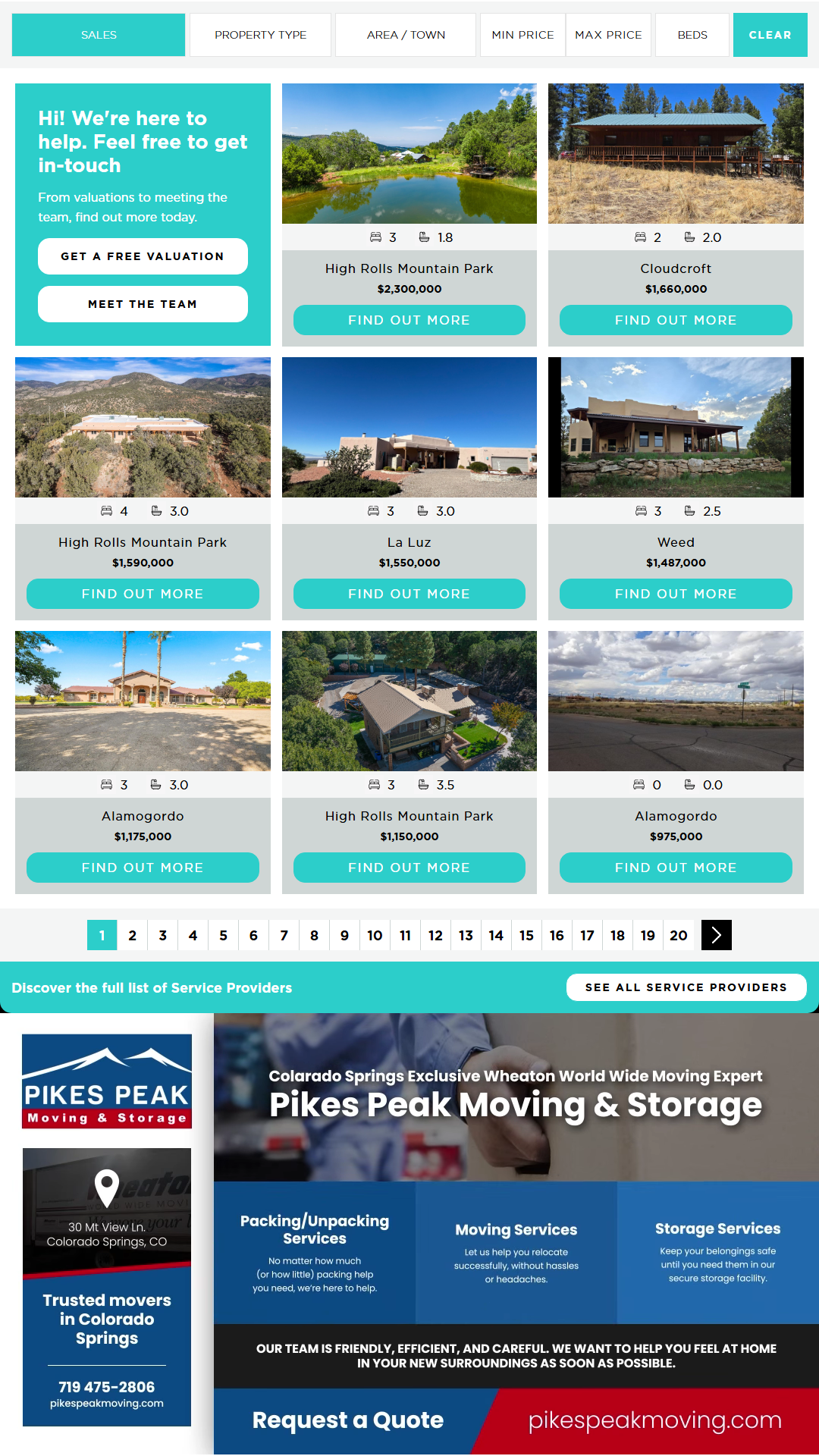This screenshot has height=1456, width=819.
Task: See all service providers
Action: (x=686, y=987)
